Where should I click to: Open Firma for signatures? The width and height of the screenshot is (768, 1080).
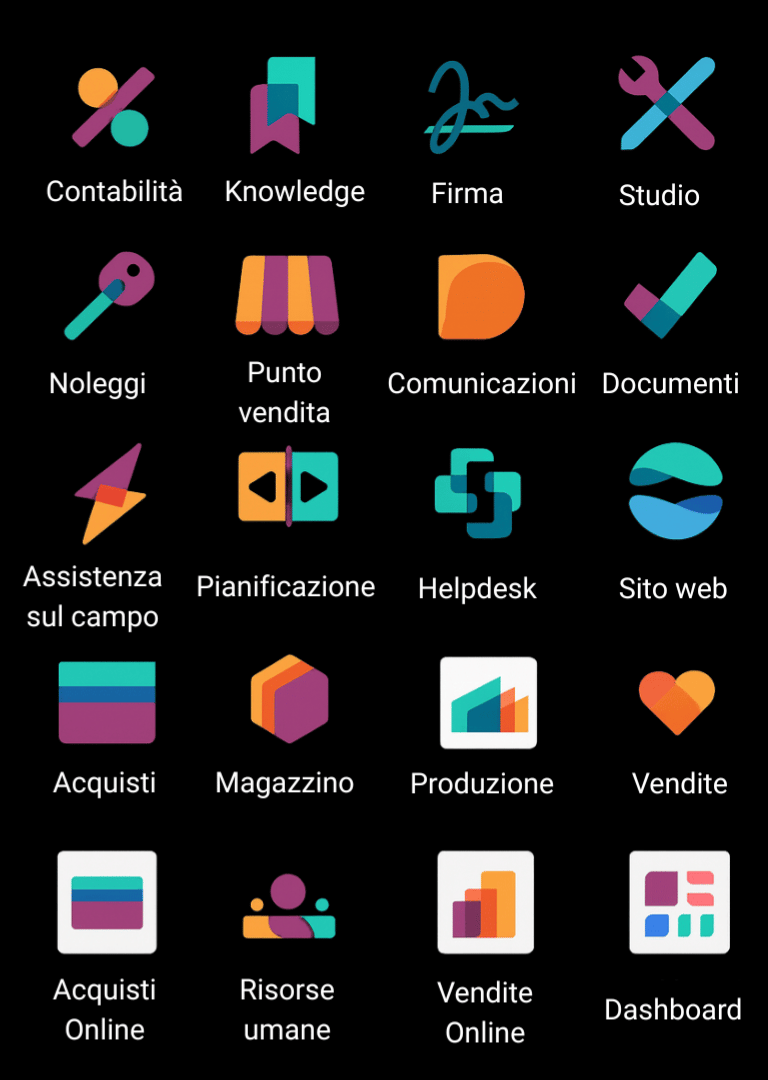coord(468,108)
